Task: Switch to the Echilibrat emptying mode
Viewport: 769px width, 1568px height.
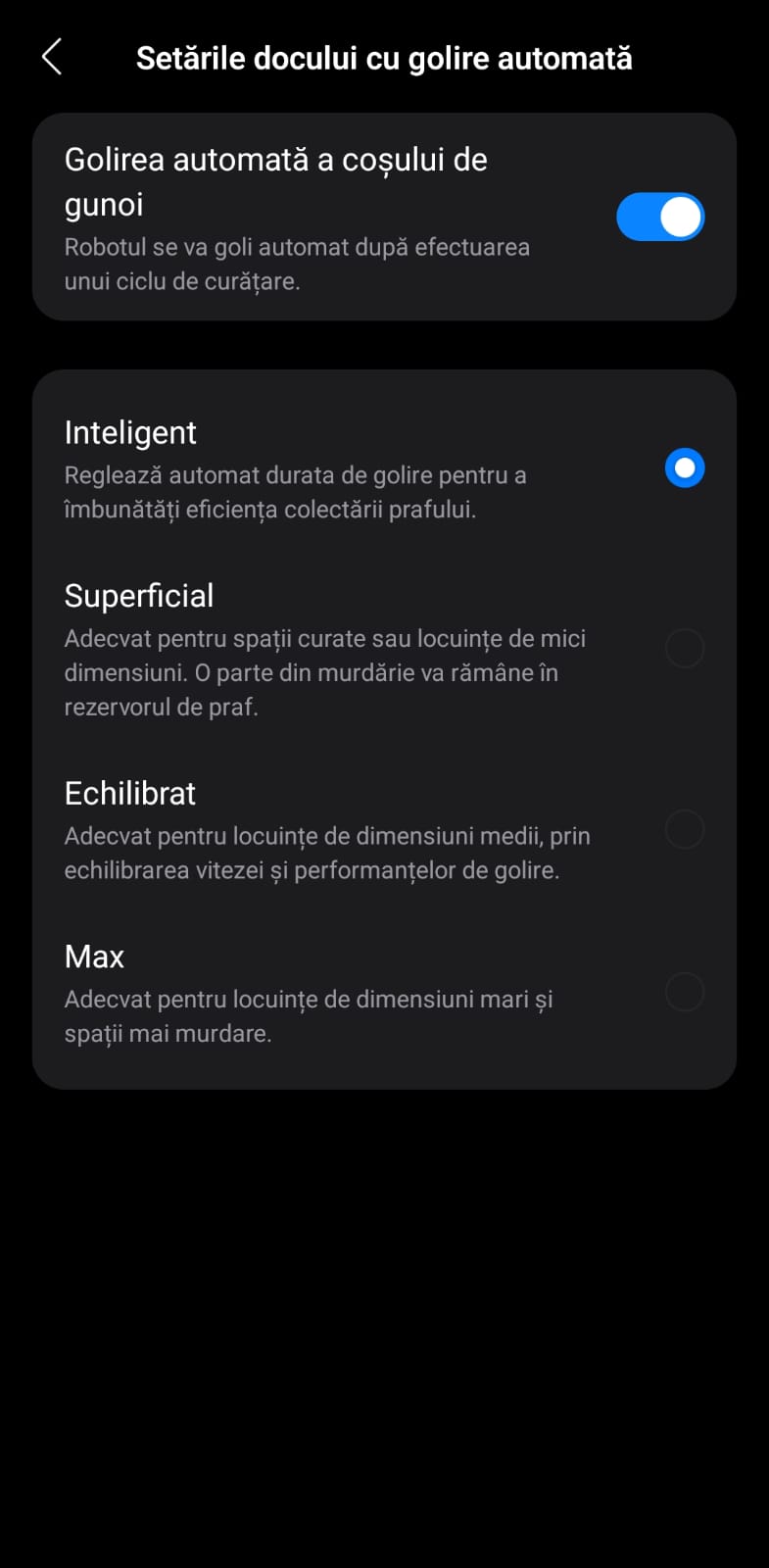Action: tap(684, 829)
